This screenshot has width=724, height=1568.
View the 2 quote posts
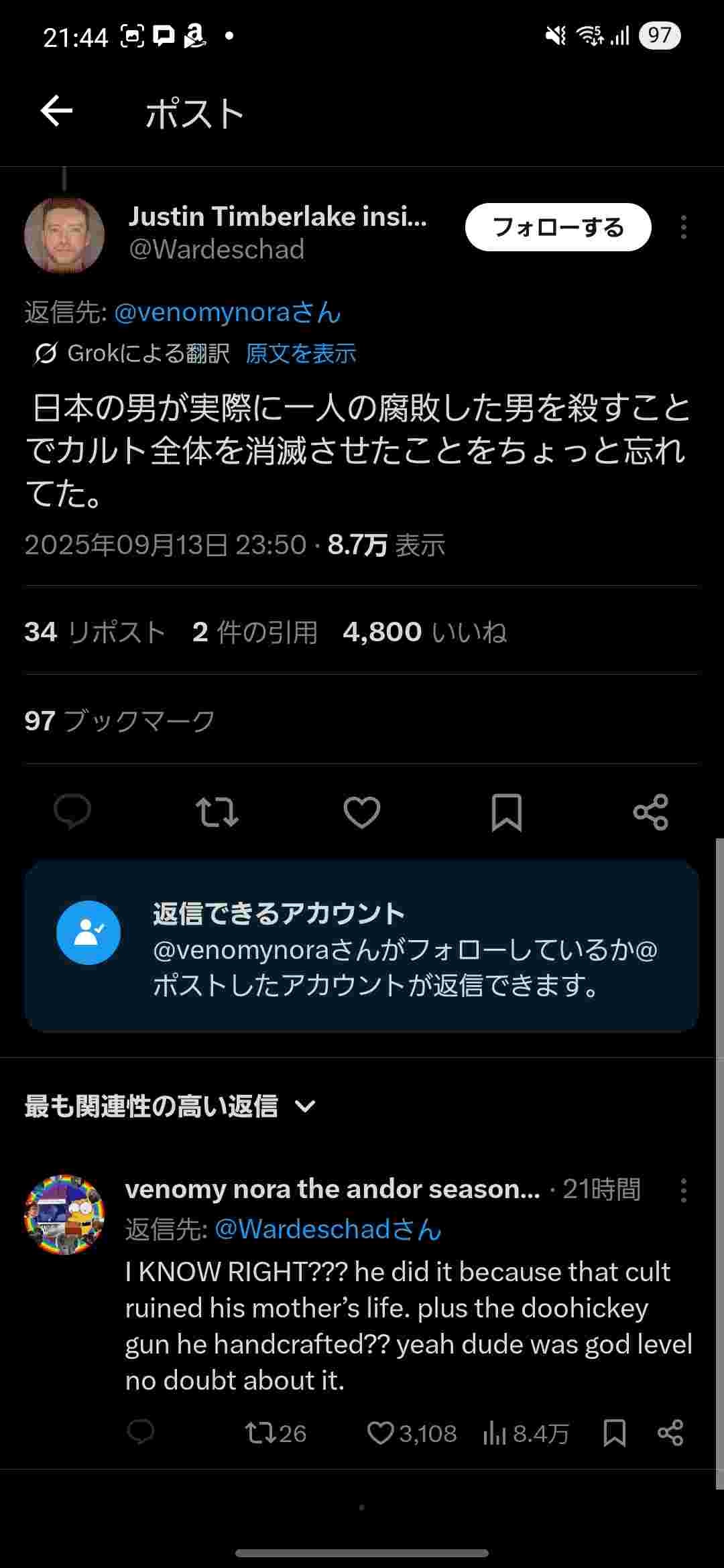(255, 632)
